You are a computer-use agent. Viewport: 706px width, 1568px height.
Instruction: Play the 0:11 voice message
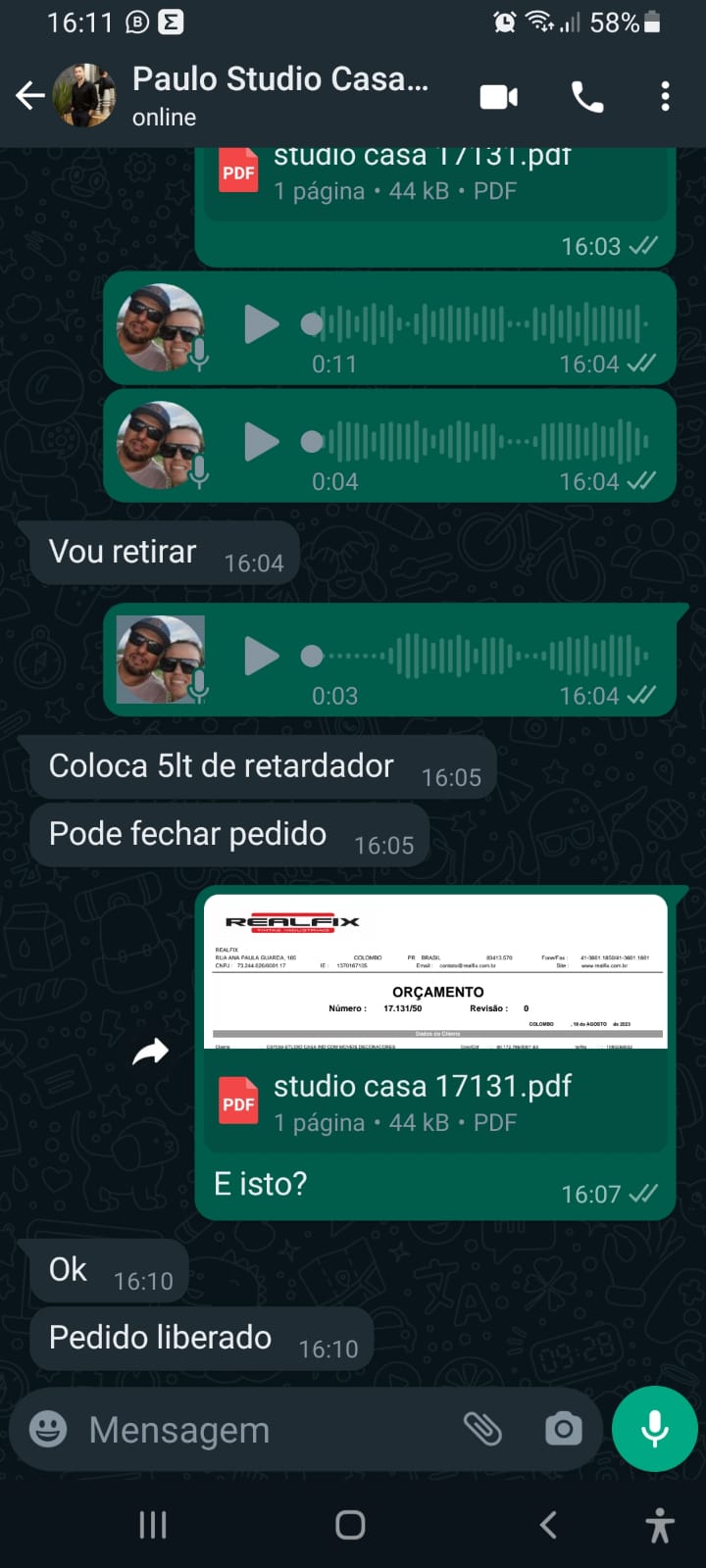pyautogui.click(x=261, y=324)
